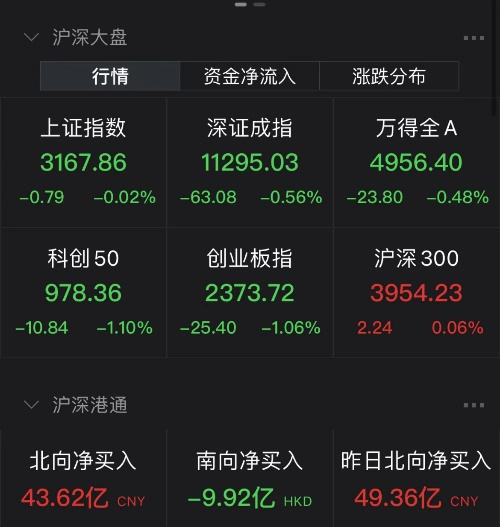Image resolution: width=500 pixels, height=527 pixels.
Task: Switch to the 涨跌分布 tab
Action: 389,76
